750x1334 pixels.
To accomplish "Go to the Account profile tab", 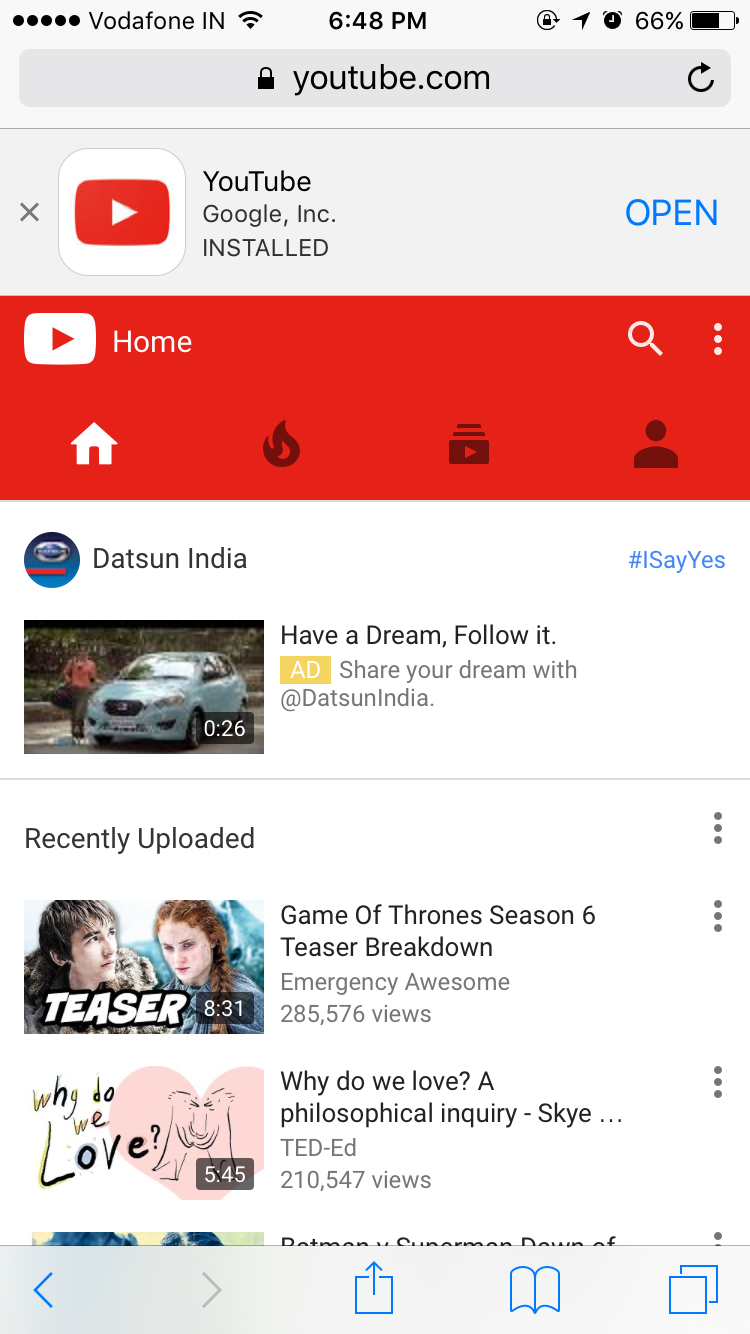I will pyautogui.click(x=656, y=444).
